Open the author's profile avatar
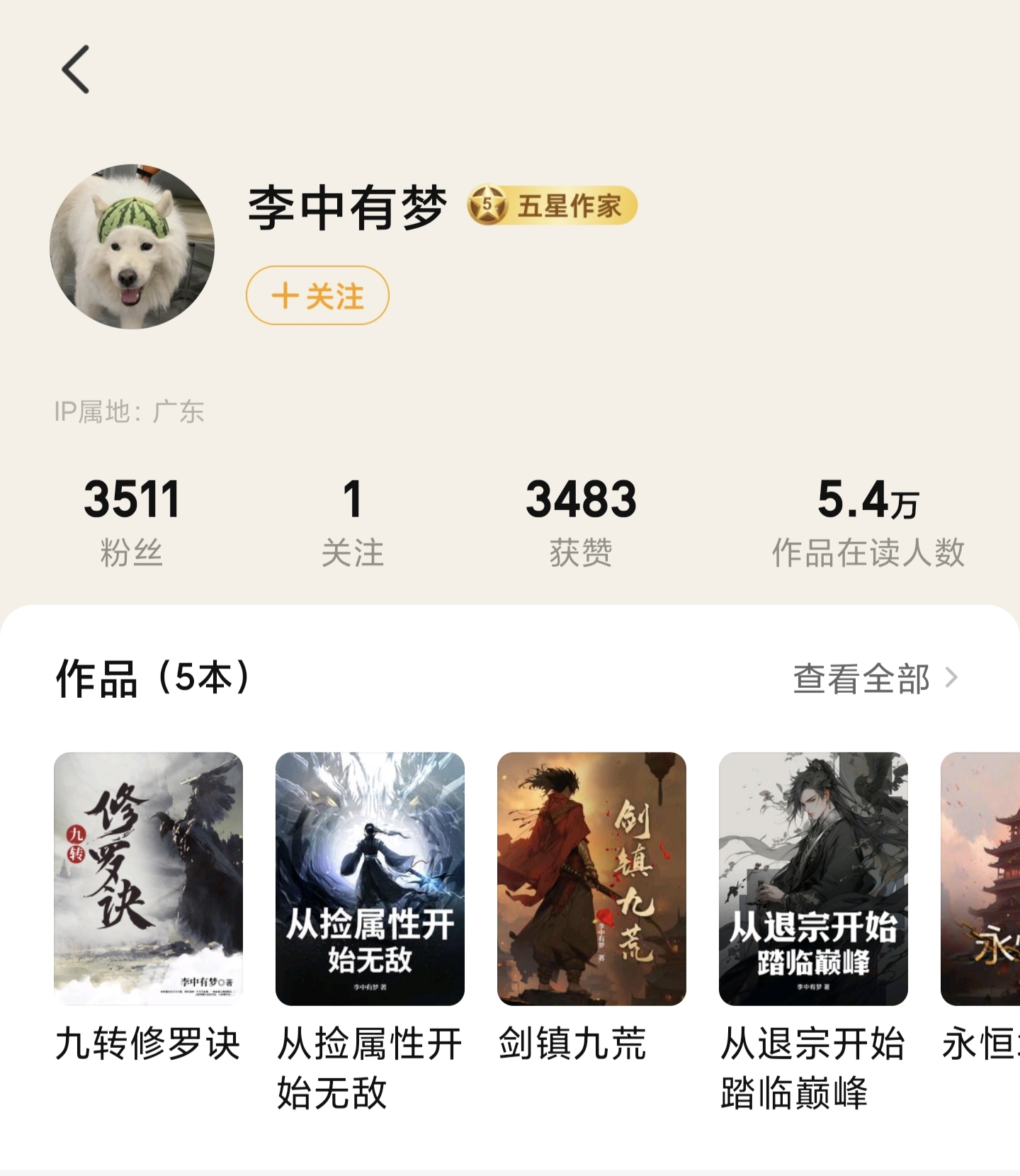This screenshot has width=1020, height=1176. [132, 247]
